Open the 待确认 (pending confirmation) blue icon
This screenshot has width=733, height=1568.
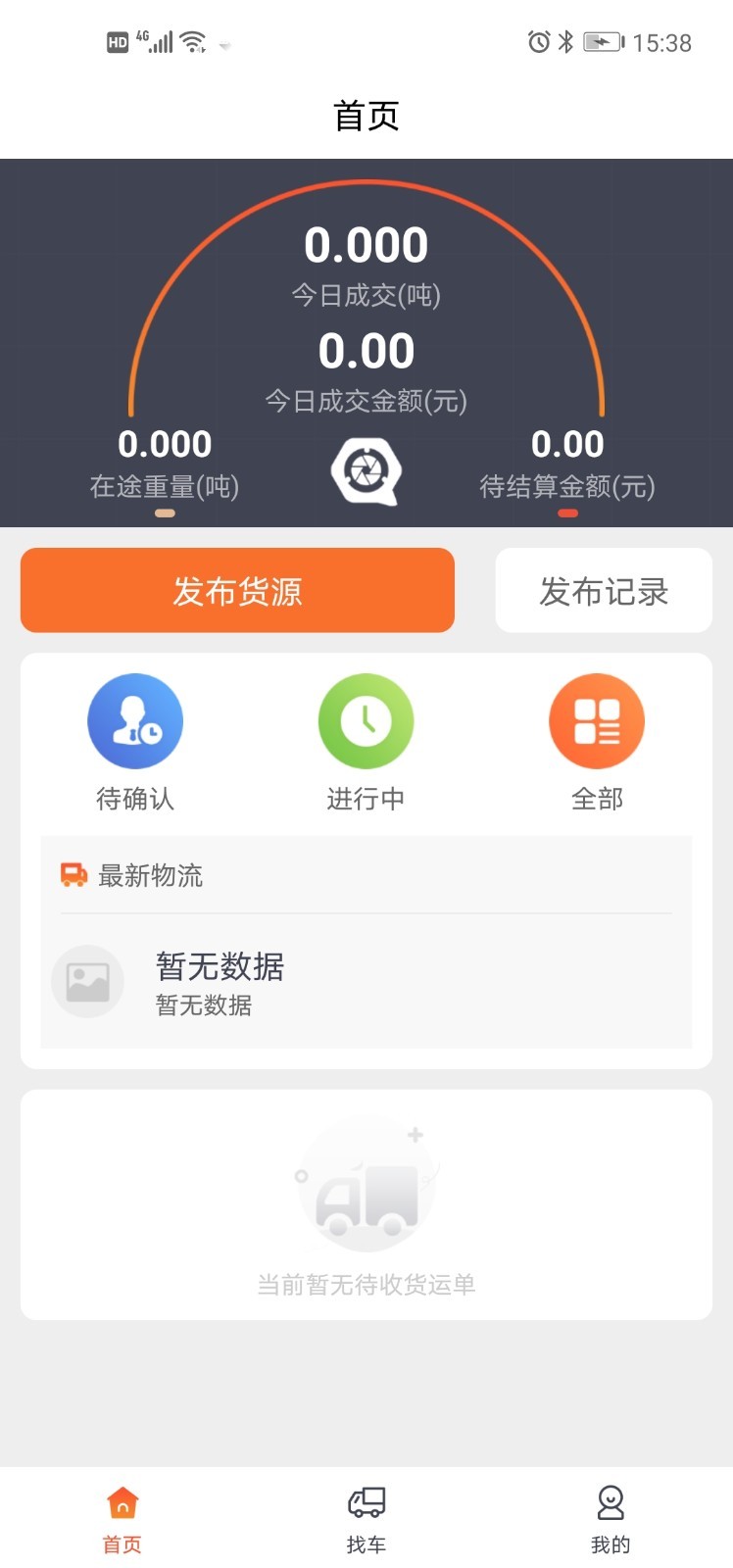click(135, 720)
